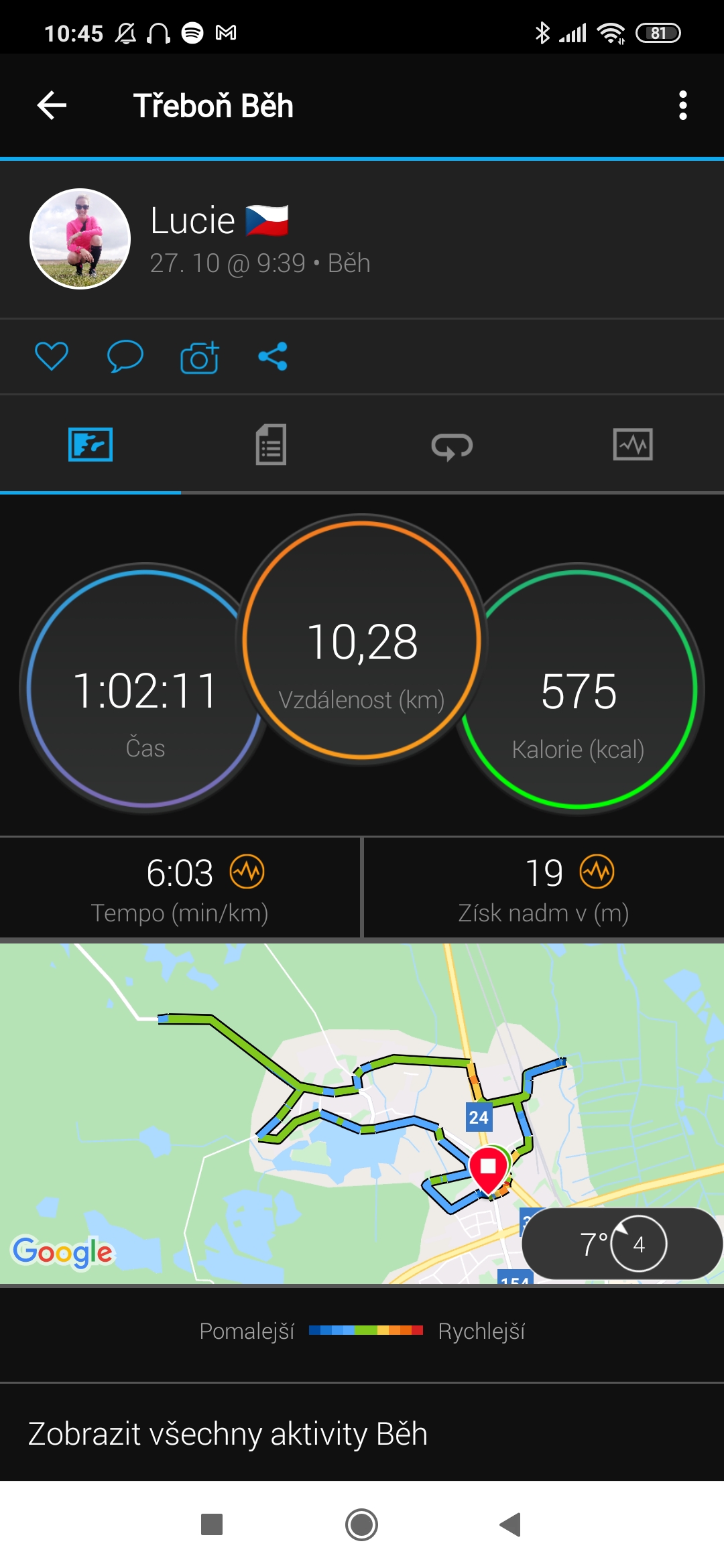Tap the system home button
724x1568 pixels.
361,1524
